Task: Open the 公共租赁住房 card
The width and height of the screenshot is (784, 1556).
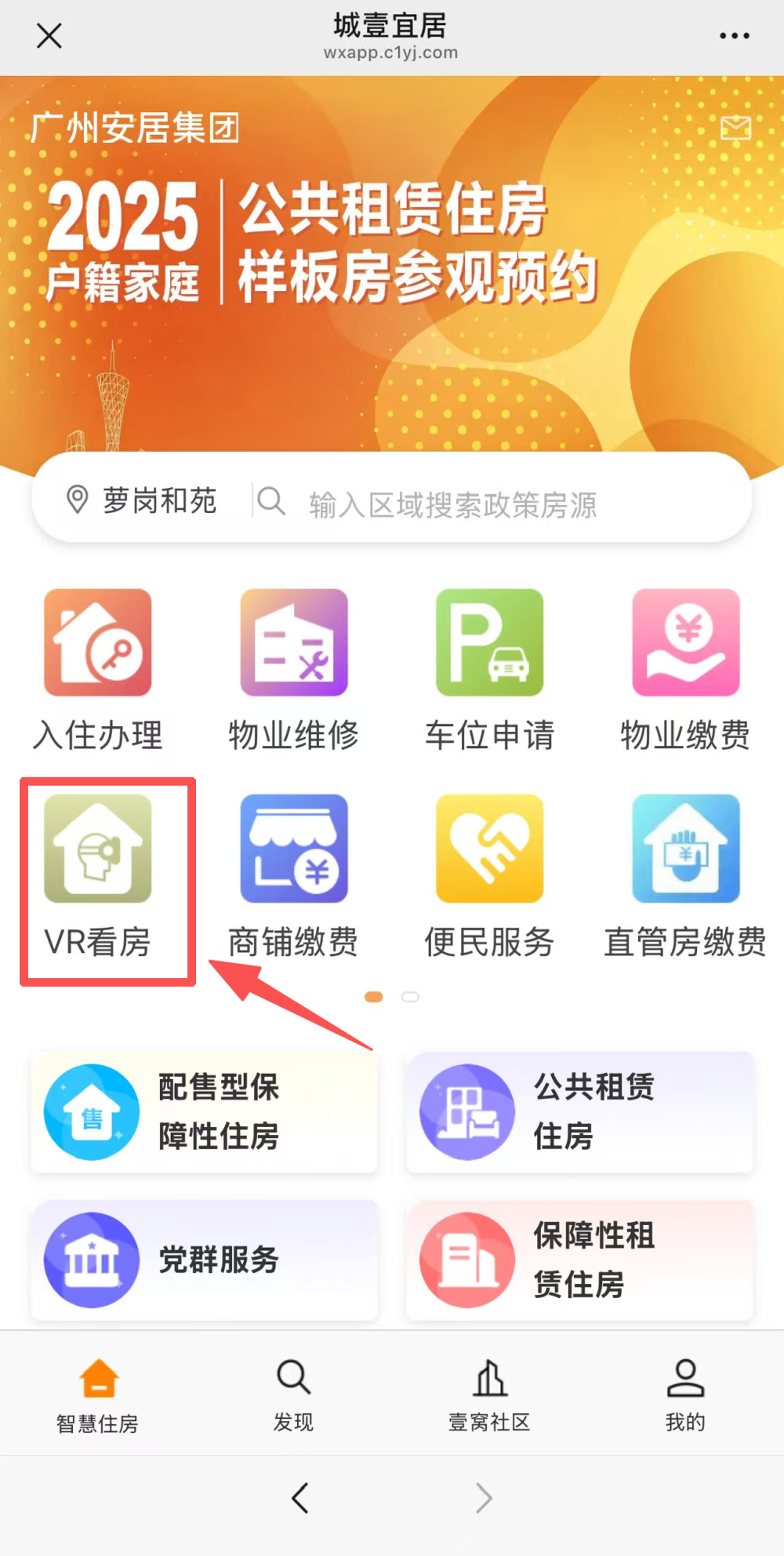Action: coord(579,1112)
